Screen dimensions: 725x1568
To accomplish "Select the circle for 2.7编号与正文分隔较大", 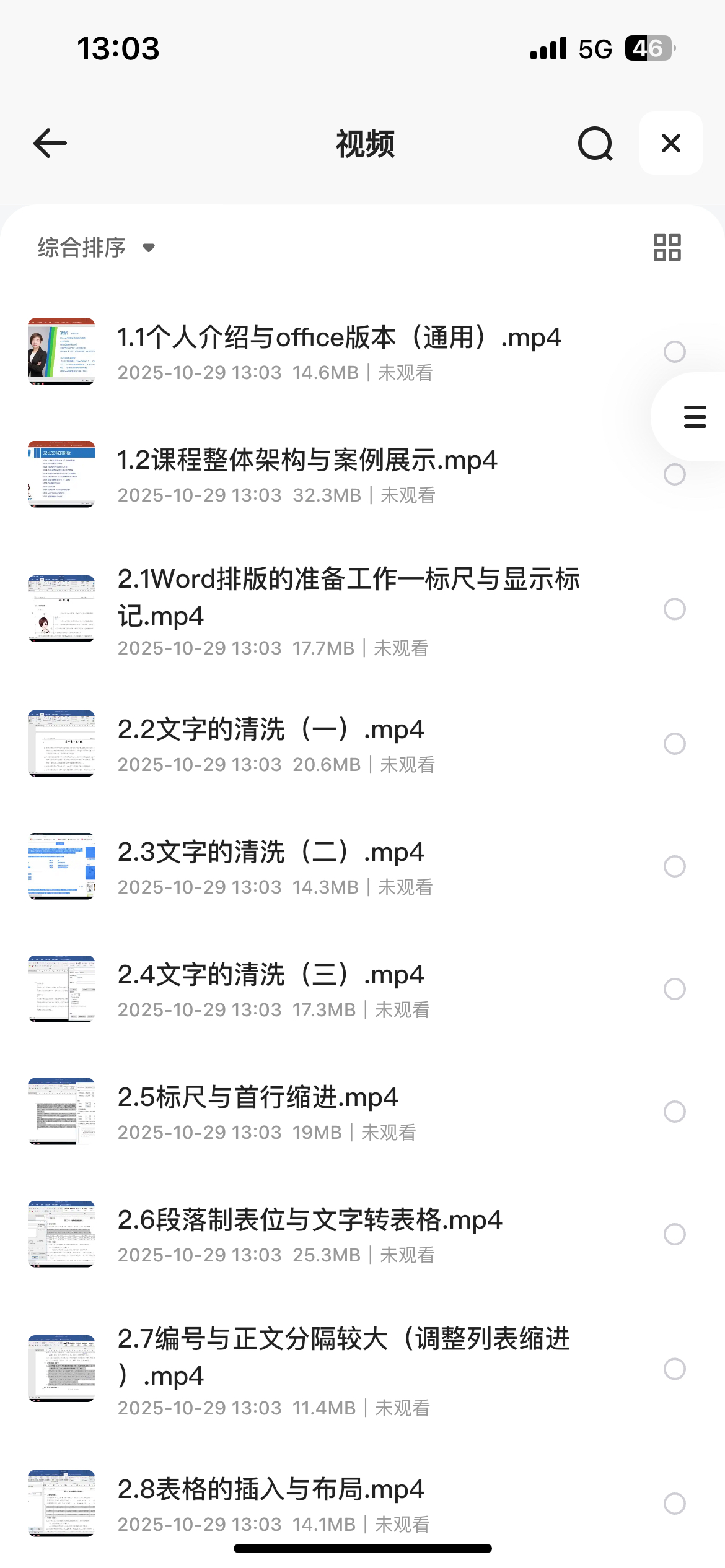I will (674, 1369).
